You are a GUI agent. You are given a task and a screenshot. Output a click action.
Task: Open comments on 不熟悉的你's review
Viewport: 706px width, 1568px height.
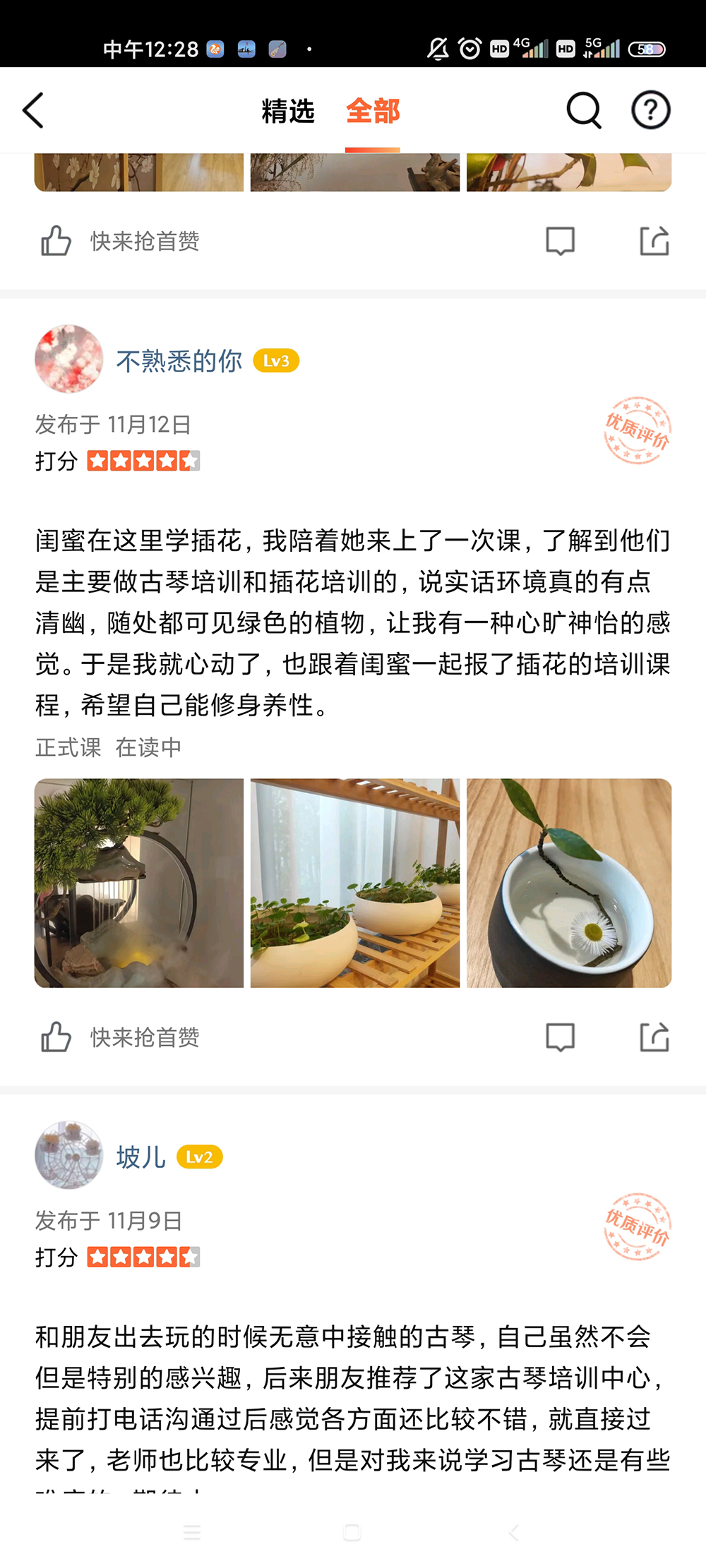coord(558,1036)
